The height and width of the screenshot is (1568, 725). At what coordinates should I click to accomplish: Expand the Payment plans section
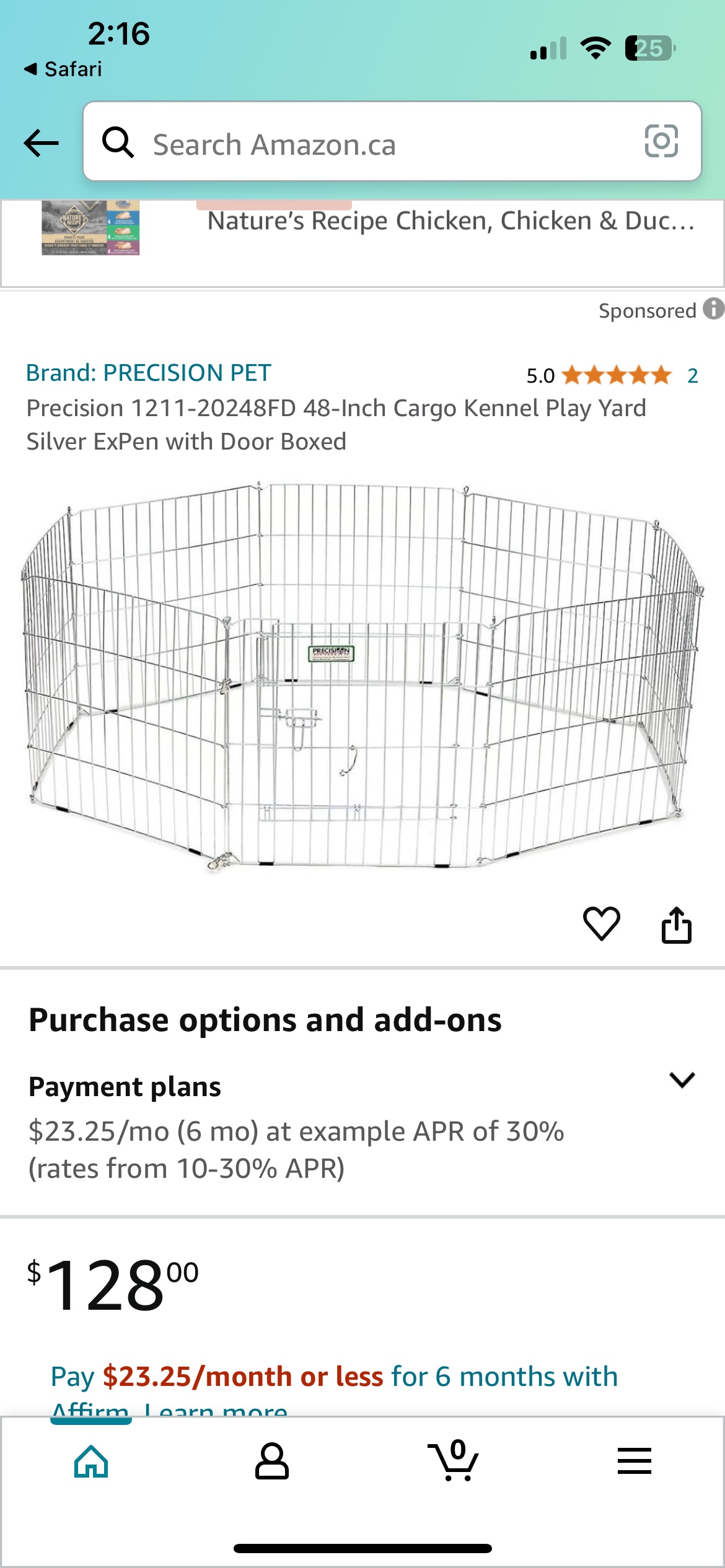[682, 1080]
